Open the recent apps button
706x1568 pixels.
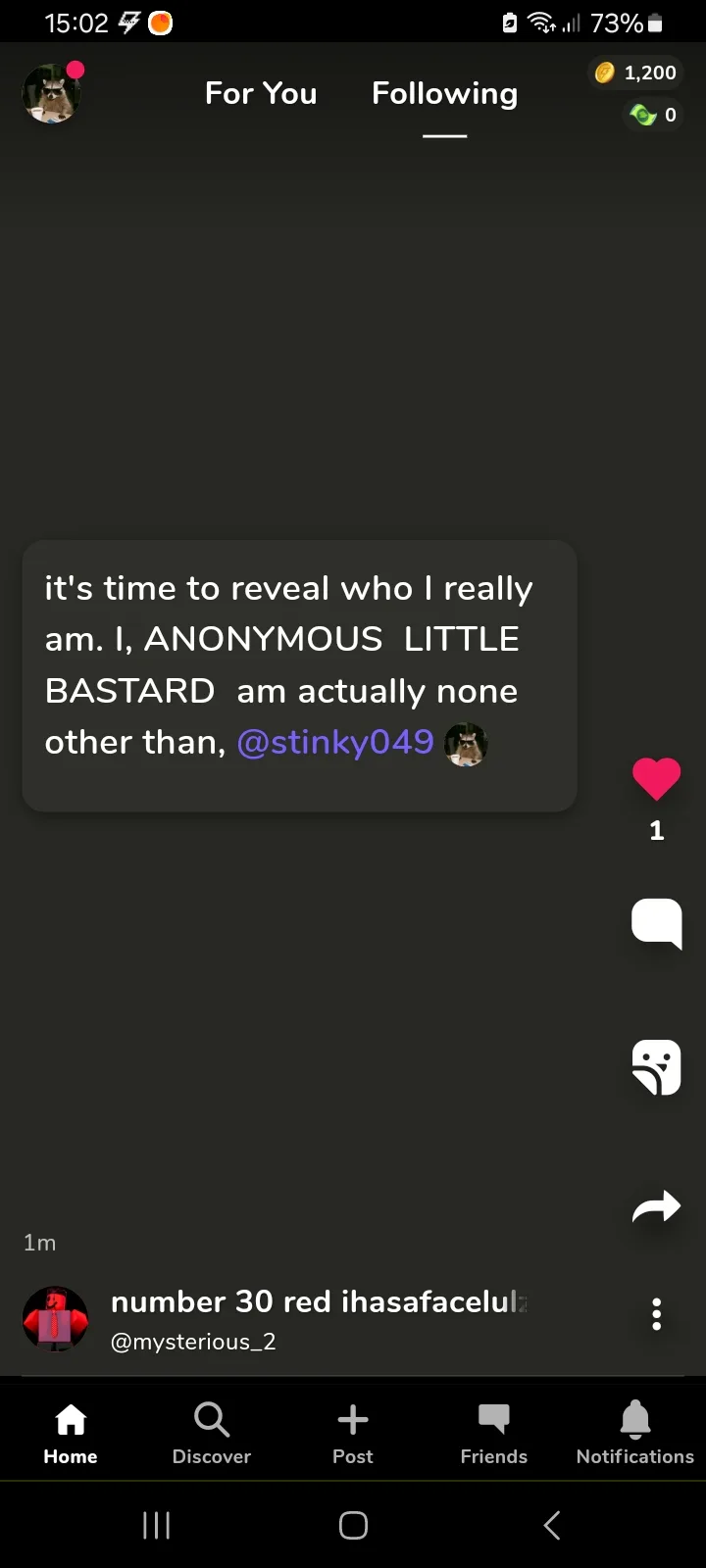point(156,1525)
